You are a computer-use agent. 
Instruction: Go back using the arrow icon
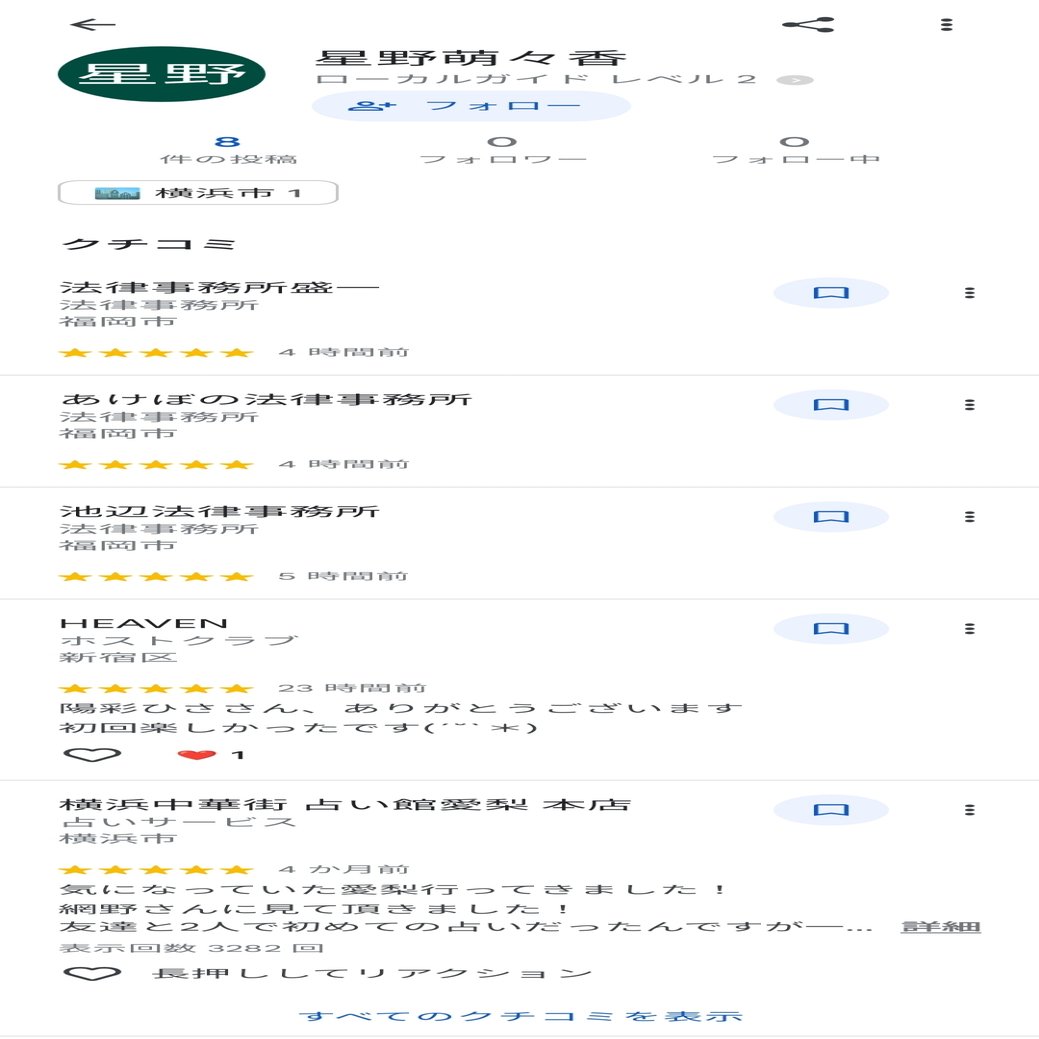click(93, 25)
